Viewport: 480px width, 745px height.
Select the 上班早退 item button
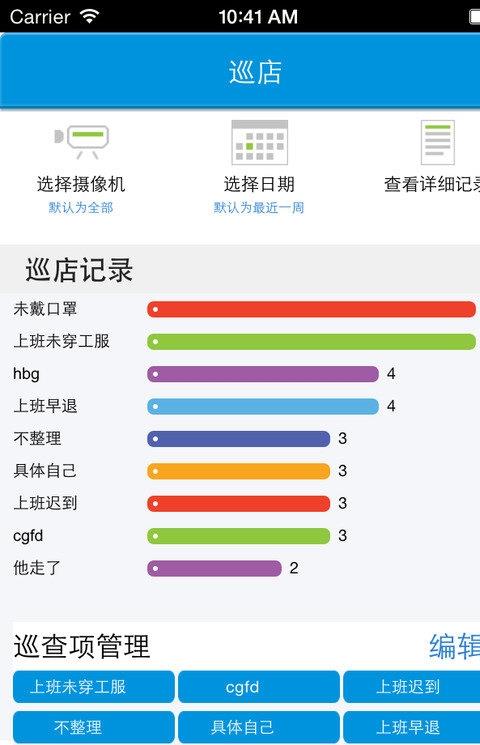click(x=412, y=727)
